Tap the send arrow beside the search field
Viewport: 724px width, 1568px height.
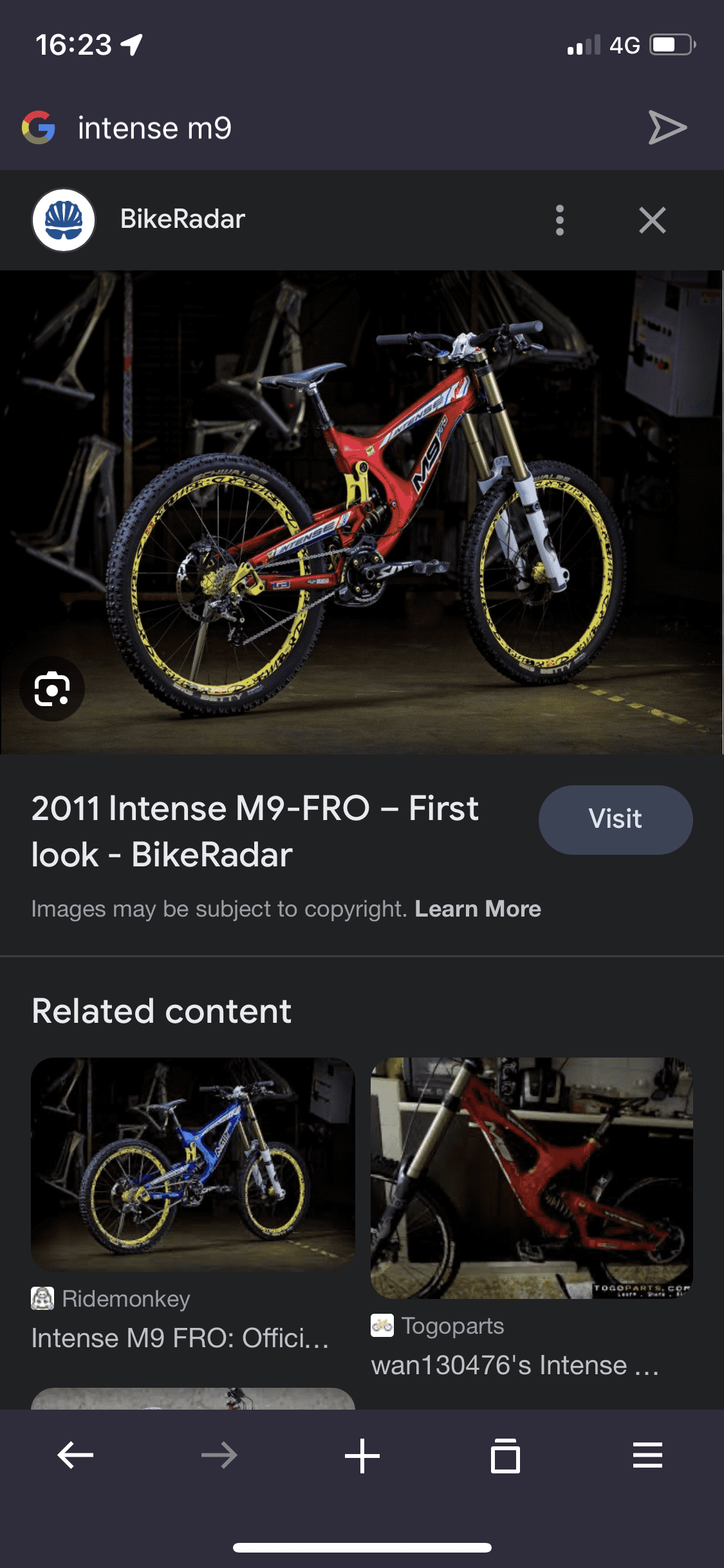click(667, 127)
